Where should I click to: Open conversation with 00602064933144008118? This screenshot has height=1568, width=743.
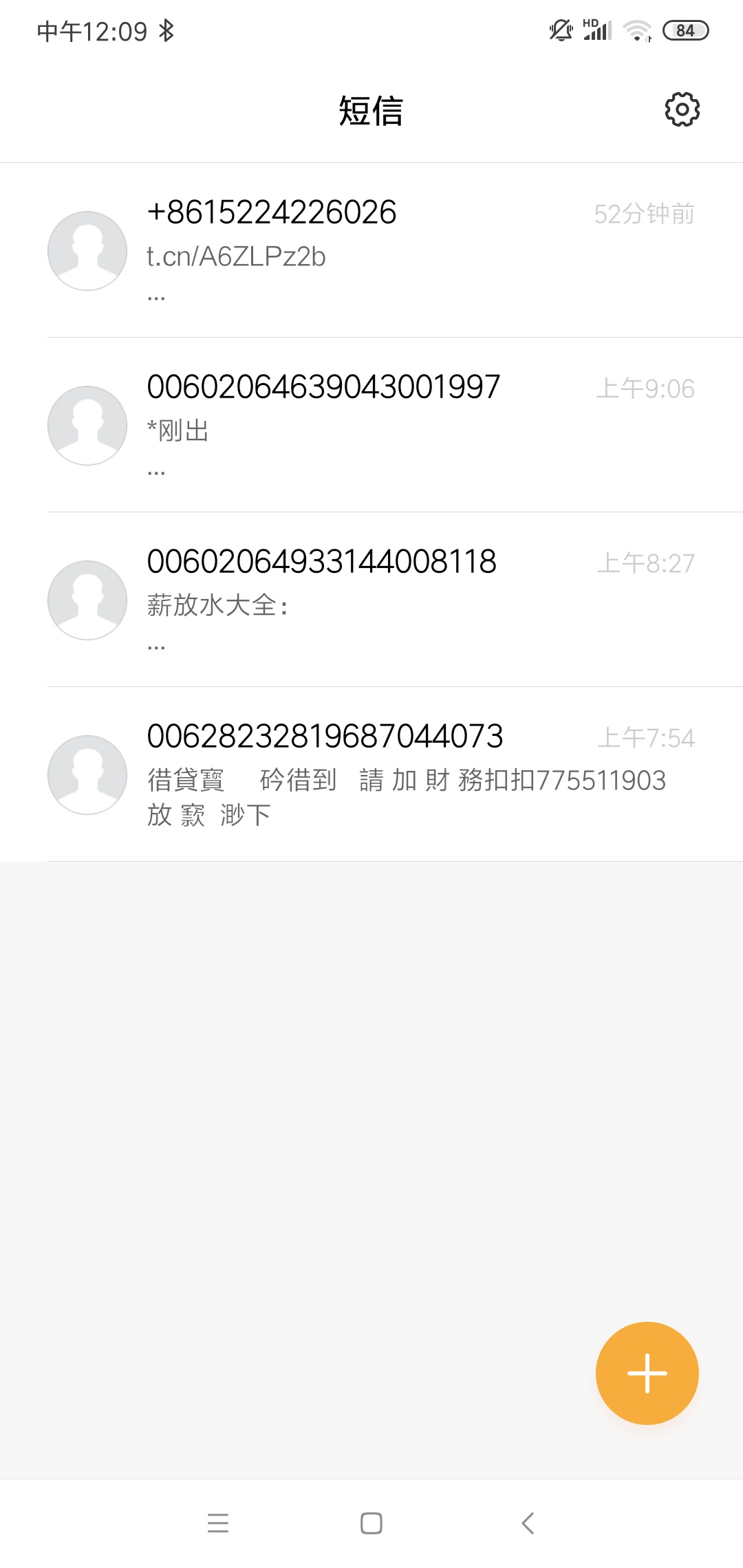click(371, 600)
